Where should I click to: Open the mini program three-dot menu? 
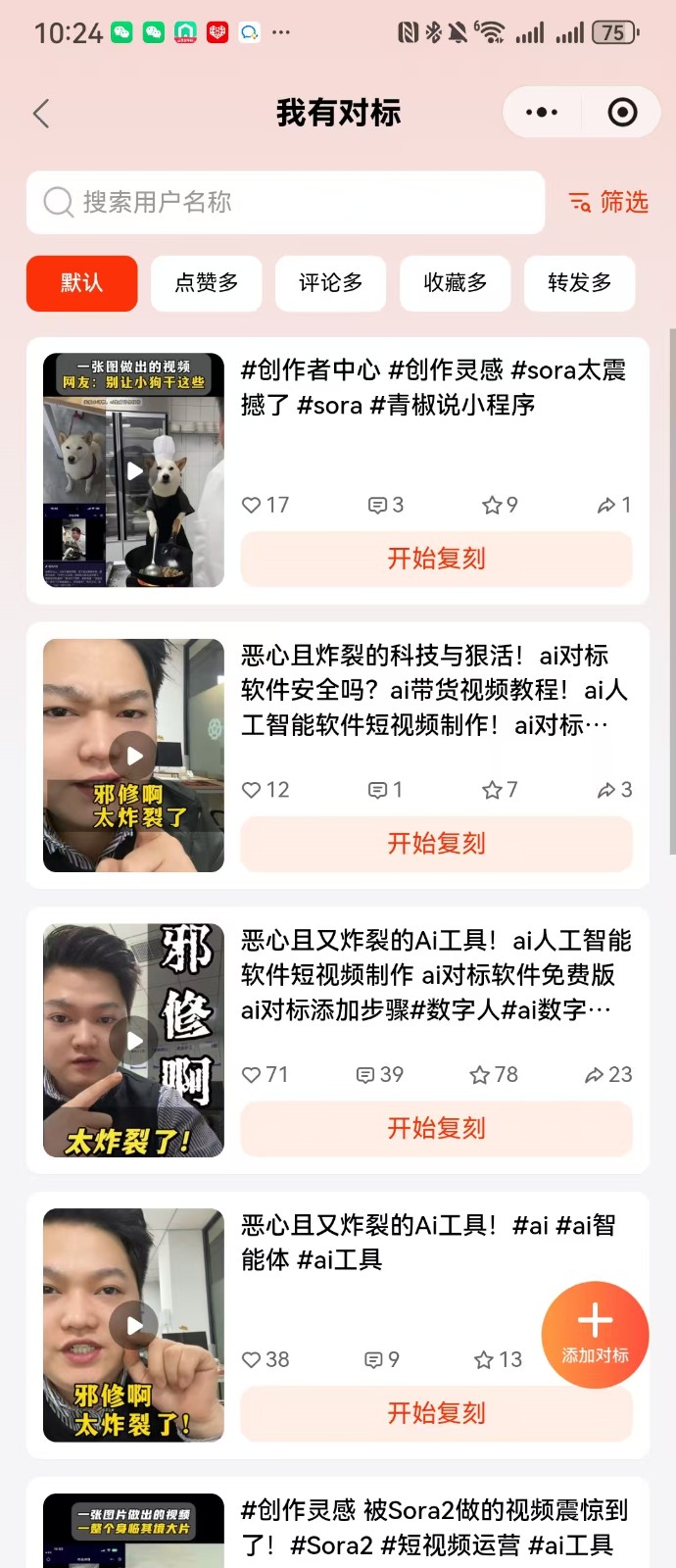click(542, 113)
